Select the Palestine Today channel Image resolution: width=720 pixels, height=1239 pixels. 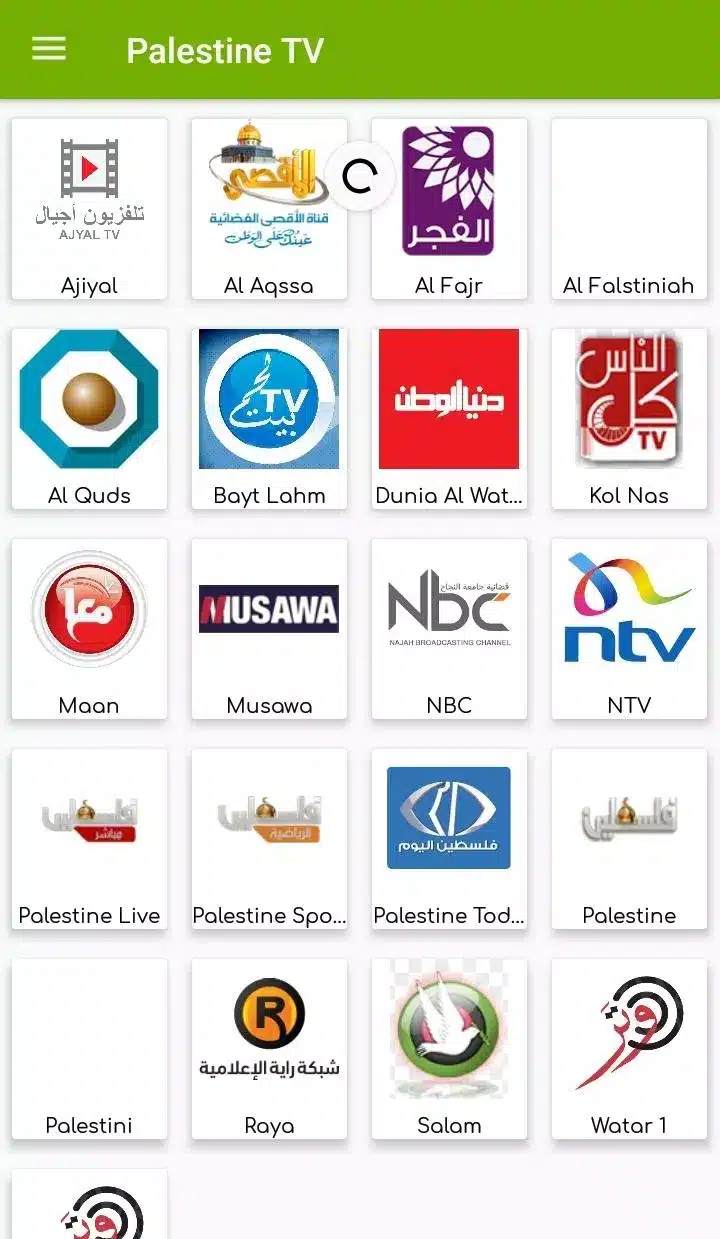pos(449,838)
